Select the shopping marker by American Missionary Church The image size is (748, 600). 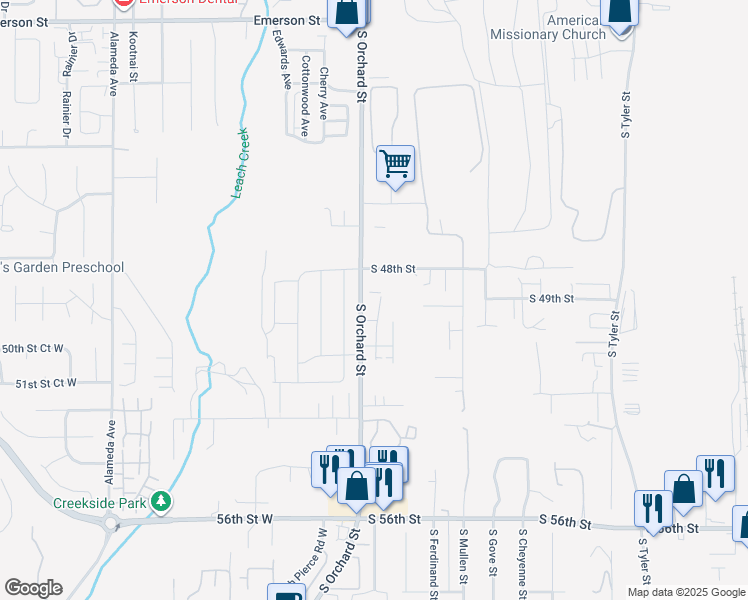(x=619, y=12)
